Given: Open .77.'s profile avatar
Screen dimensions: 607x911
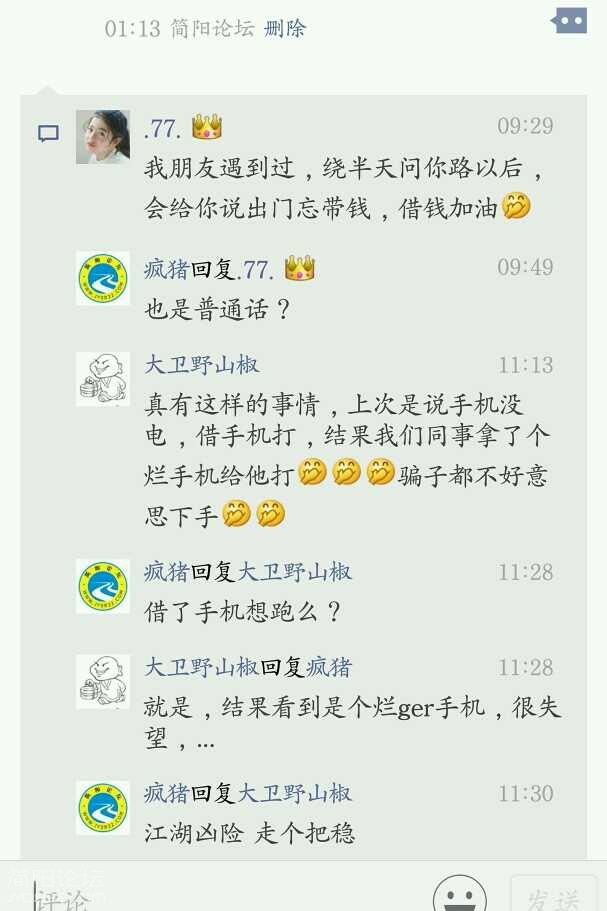Looking at the screenshot, I should click(x=103, y=137).
